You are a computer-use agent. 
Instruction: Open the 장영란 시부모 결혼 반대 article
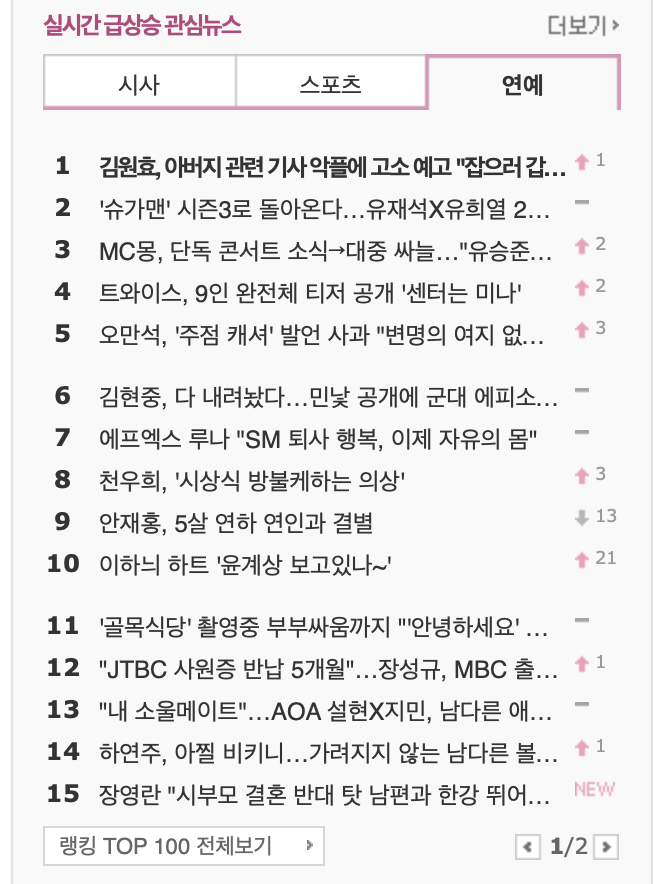tap(324, 794)
